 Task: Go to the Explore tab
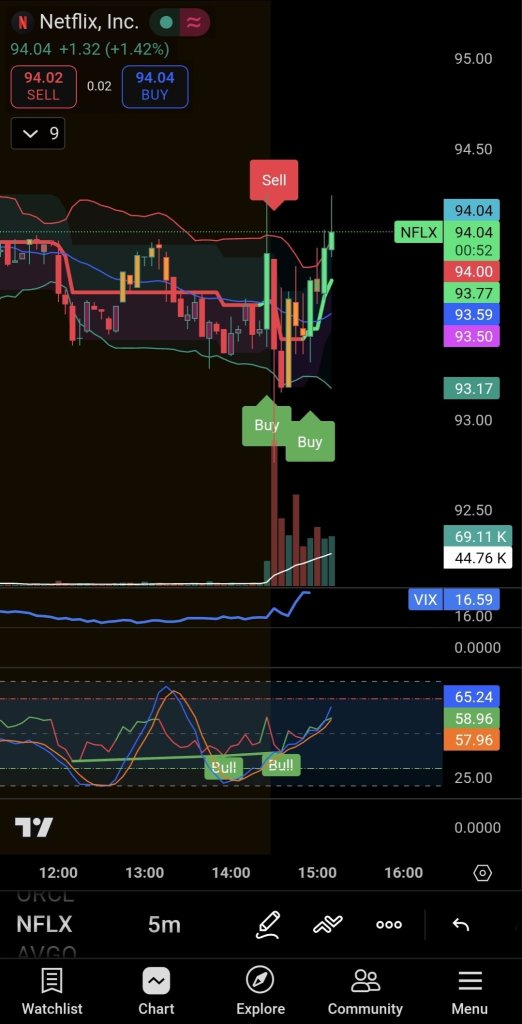click(261, 991)
